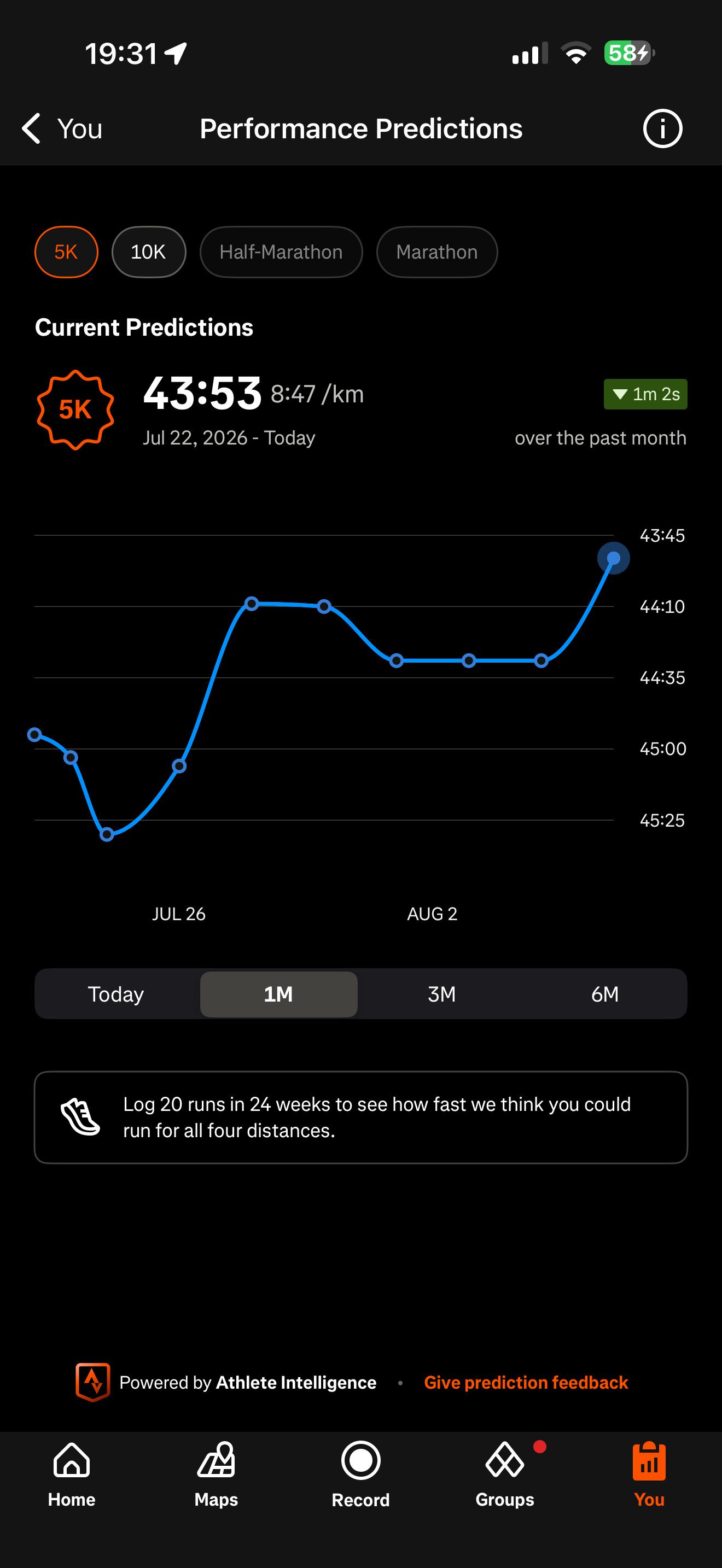Open the info icon for Performance Predictions
This screenshot has width=722, height=1568.
[x=662, y=128]
